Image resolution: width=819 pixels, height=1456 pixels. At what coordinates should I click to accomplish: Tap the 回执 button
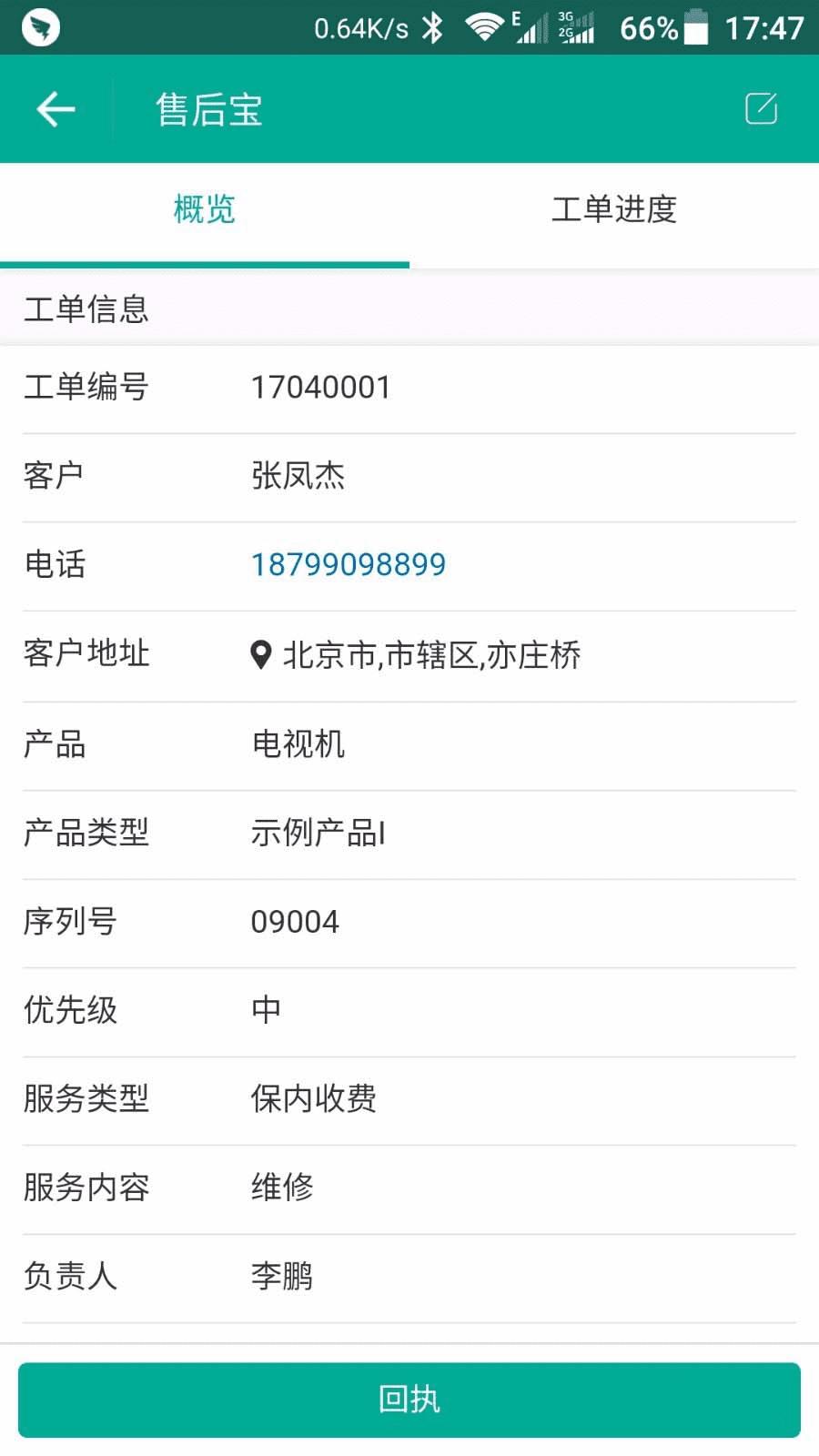pyautogui.click(x=409, y=1400)
